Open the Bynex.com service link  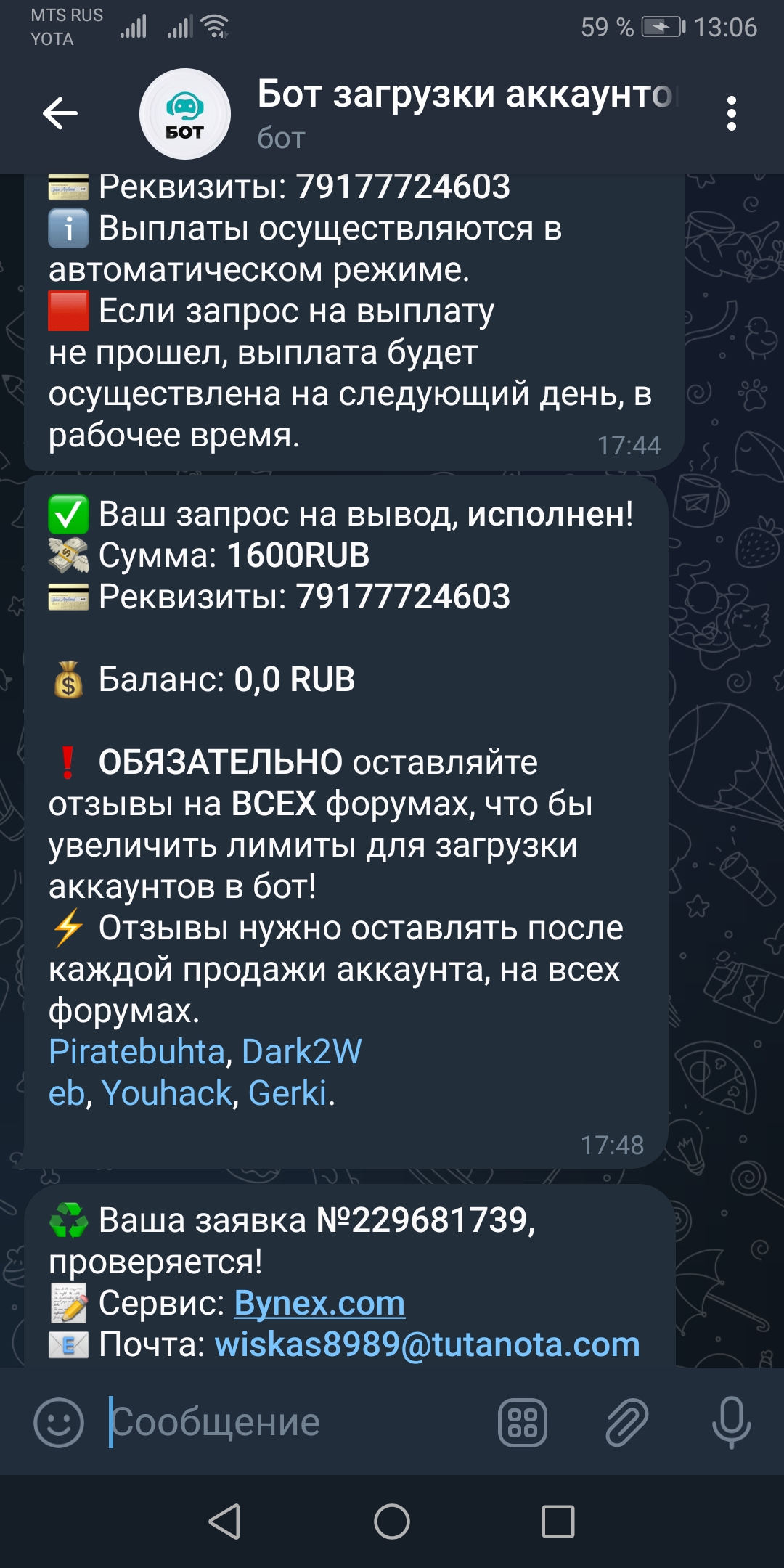pyautogui.click(x=319, y=1304)
